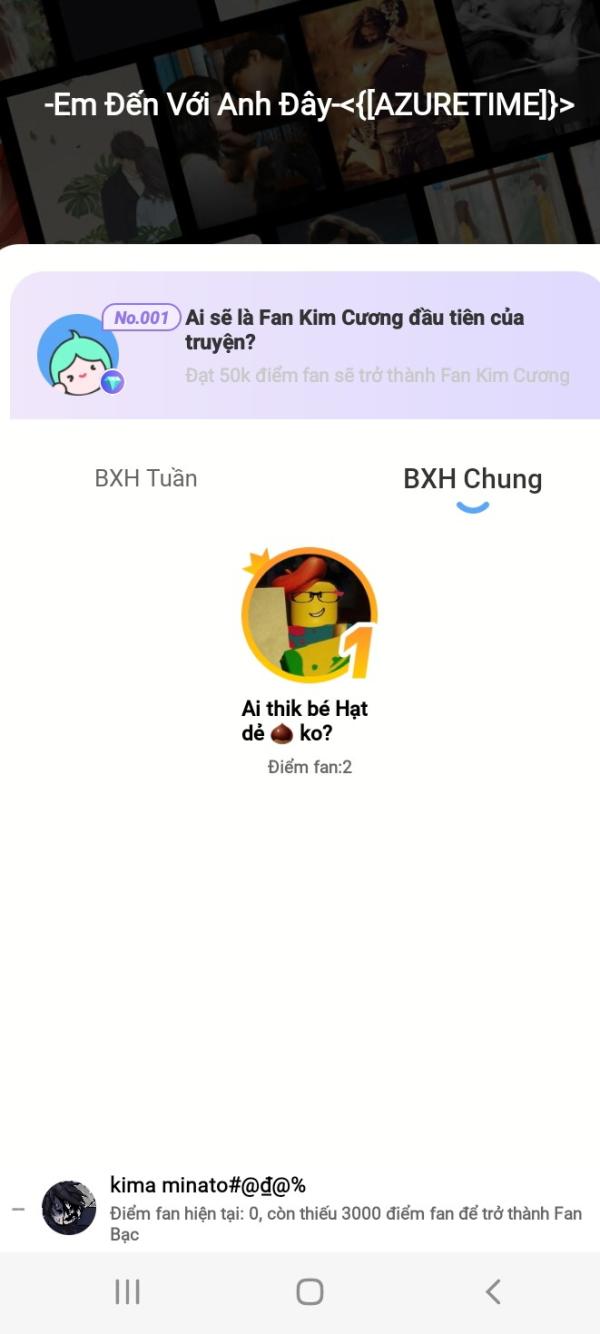The image size is (600, 1334).
Task: Open the recent apps view
Action: click(127, 1291)
